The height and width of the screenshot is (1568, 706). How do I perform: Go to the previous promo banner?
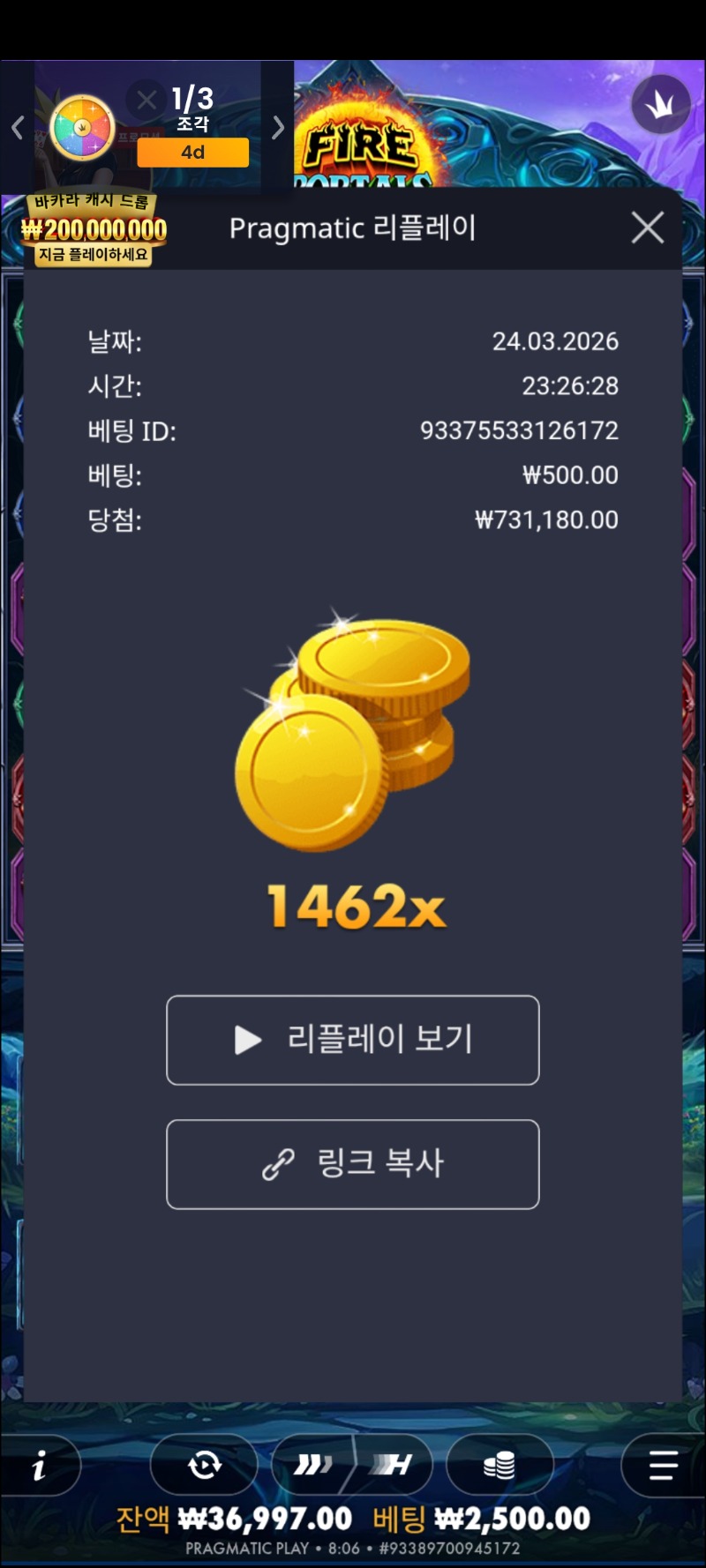coord(17,128)
